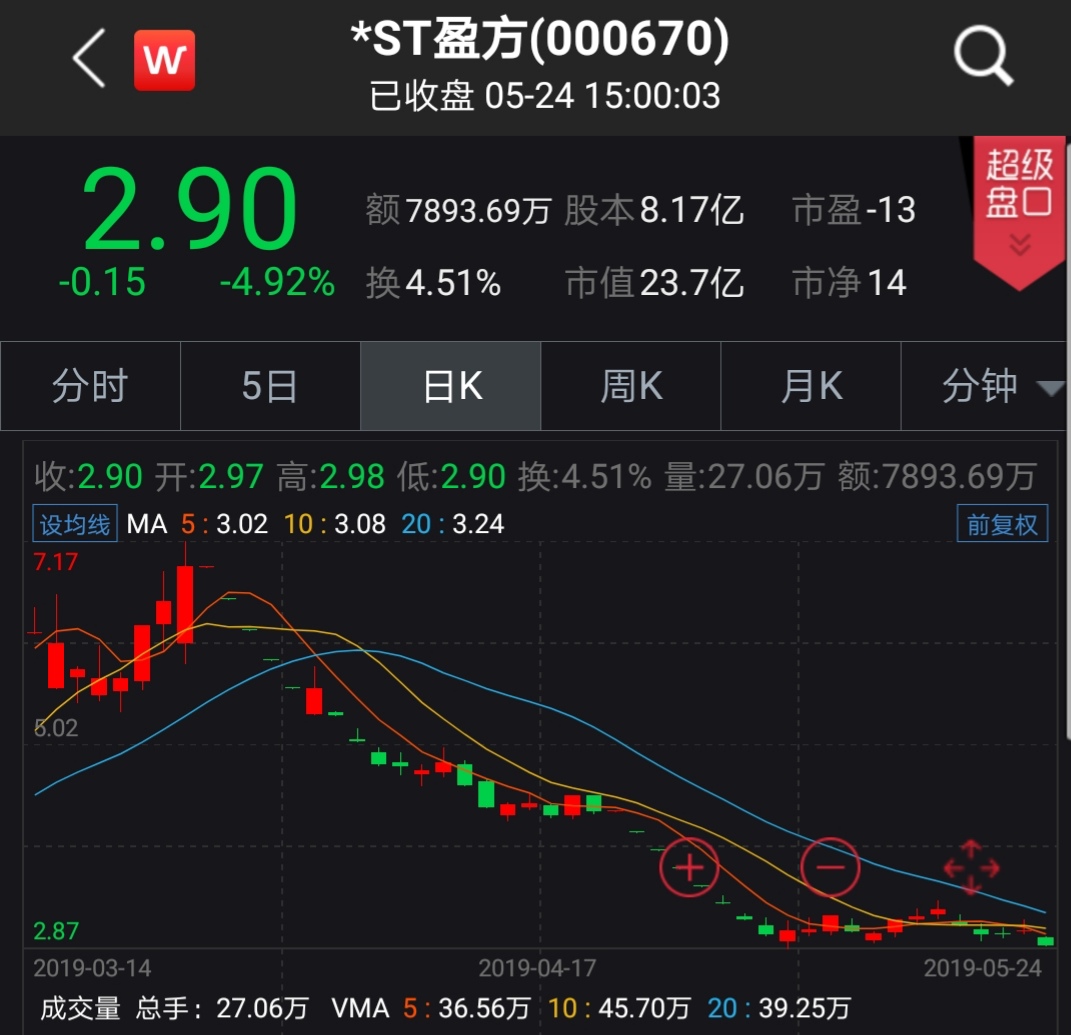1071x1035 pixels.
Task: Select the 日K chart tab
Action: click(451, 386)
